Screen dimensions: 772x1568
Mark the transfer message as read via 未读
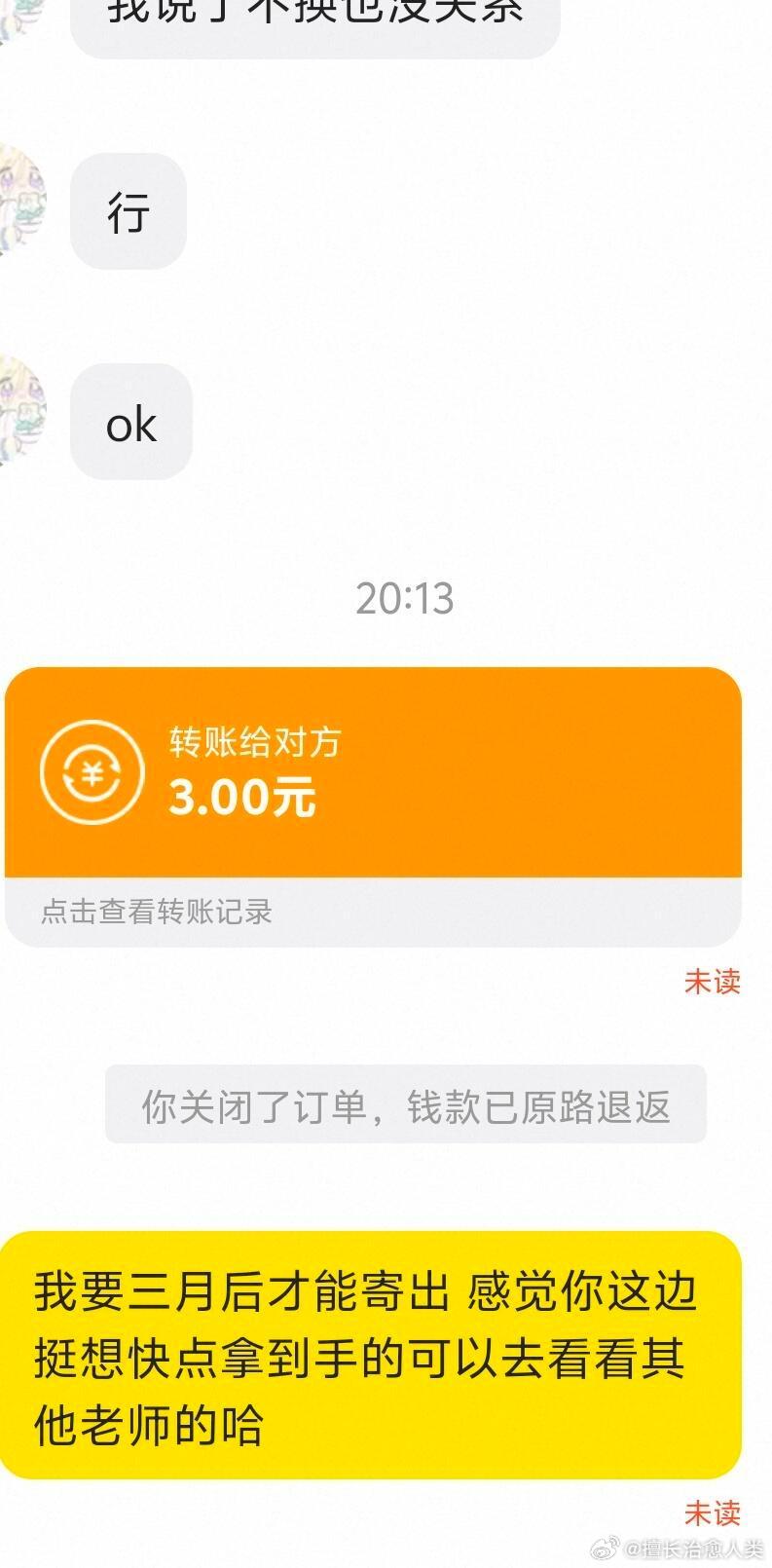coord(713,982)
